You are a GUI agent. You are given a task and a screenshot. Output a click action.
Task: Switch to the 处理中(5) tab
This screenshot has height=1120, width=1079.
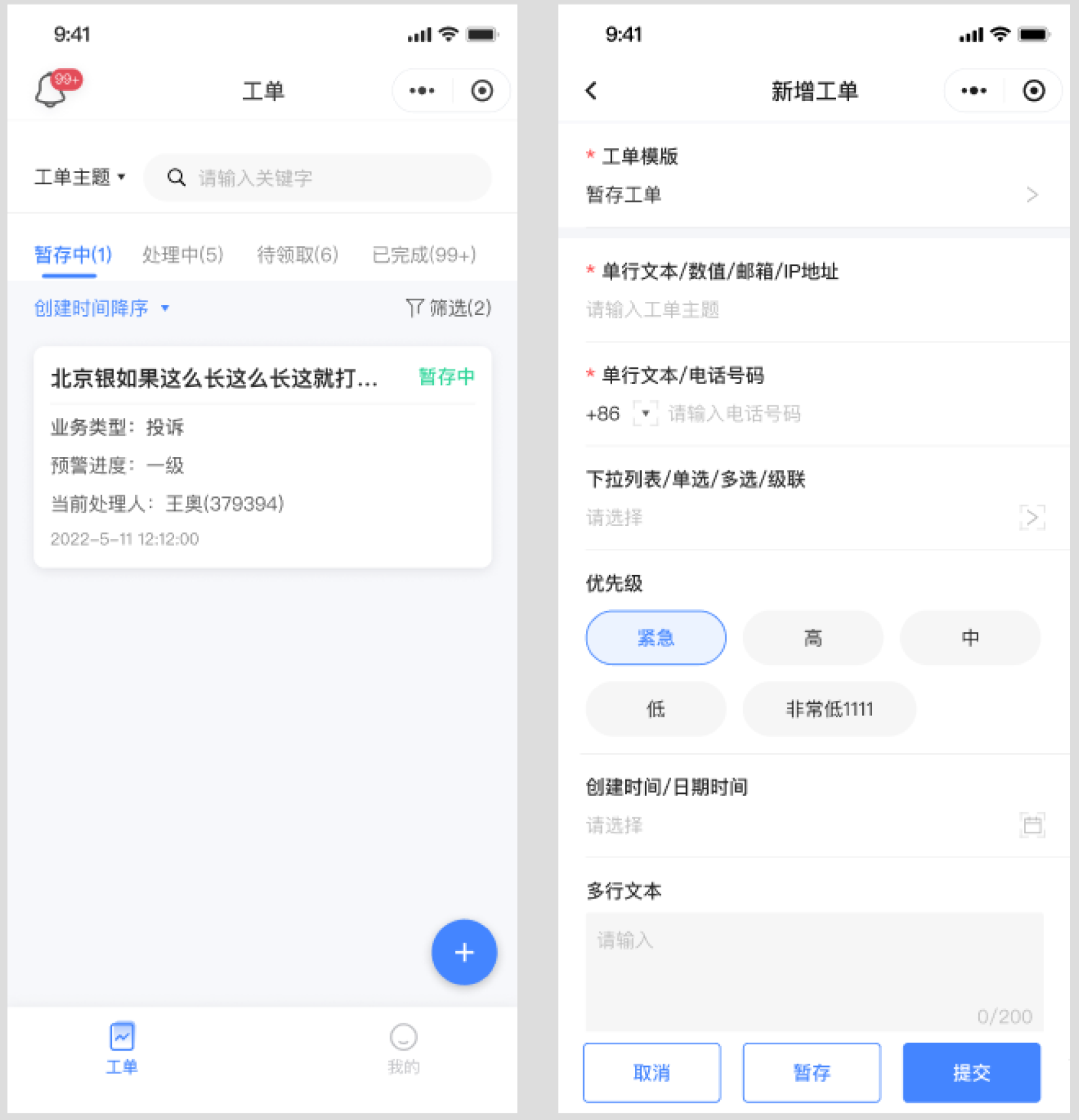point(183,255)
